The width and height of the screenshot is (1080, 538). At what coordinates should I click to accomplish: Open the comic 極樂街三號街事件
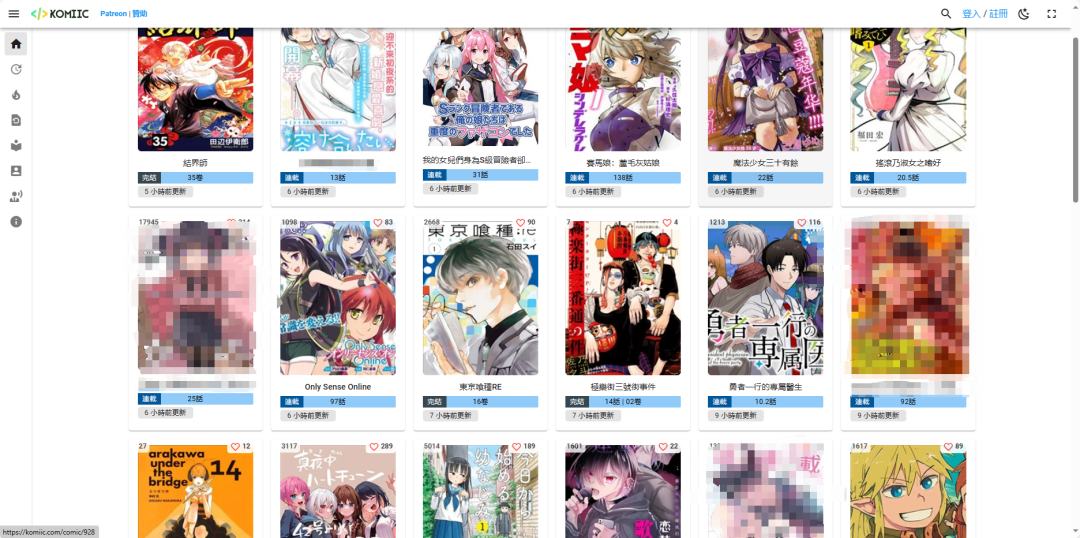click(622, 298)
